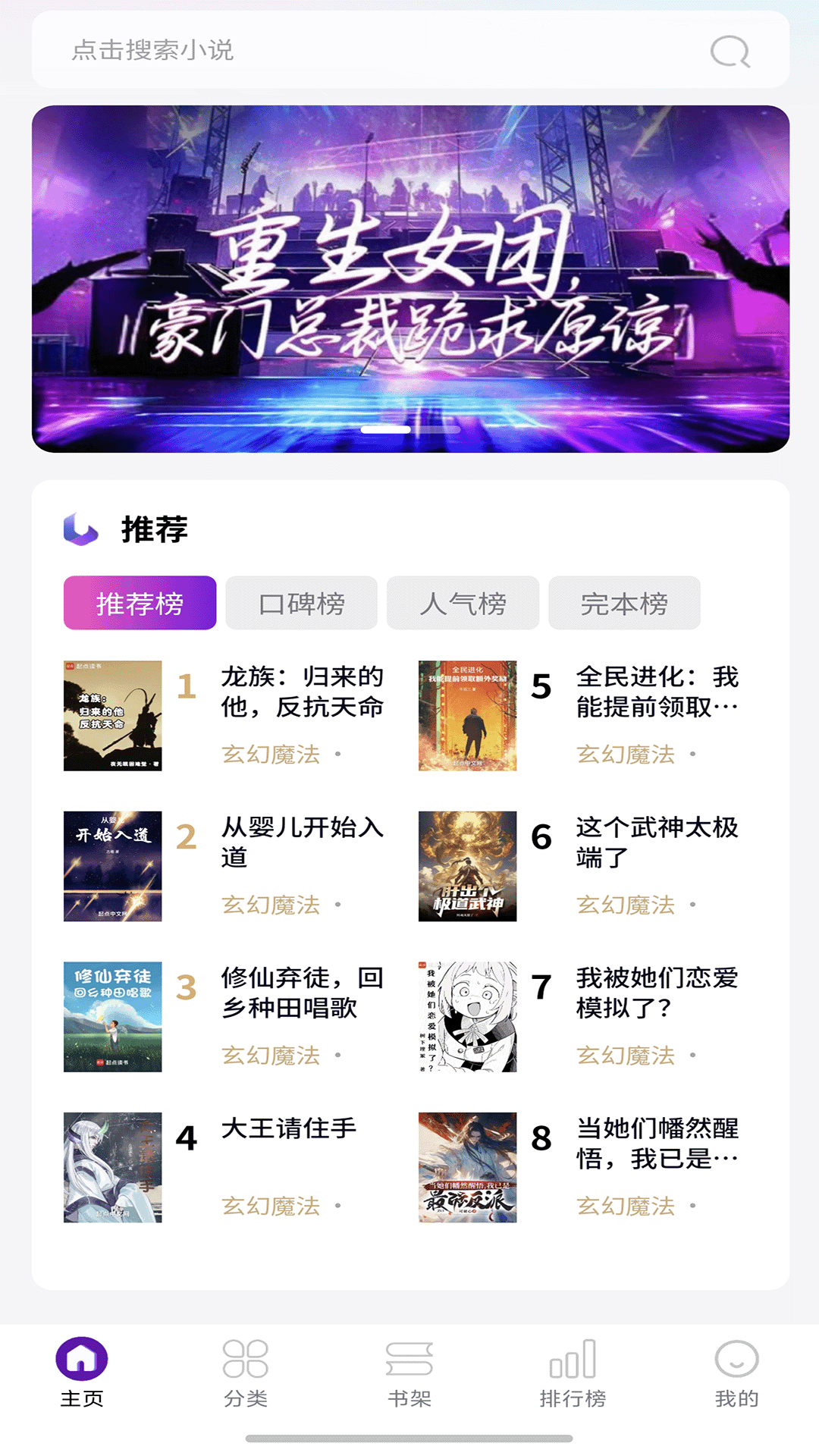This screenshot has width=819, height=1456.
Task: Click 玄幻魔法 label under 从婴儿开始入道
Action: [x=271, y=906]
